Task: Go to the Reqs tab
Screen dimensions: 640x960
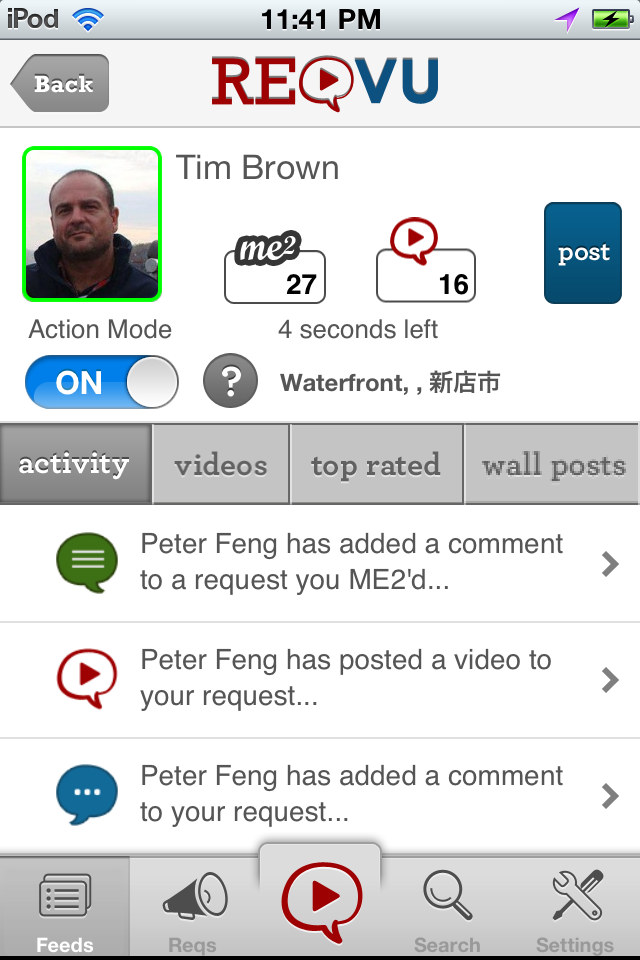Action: pyautogui.click(x=193, y=910)
